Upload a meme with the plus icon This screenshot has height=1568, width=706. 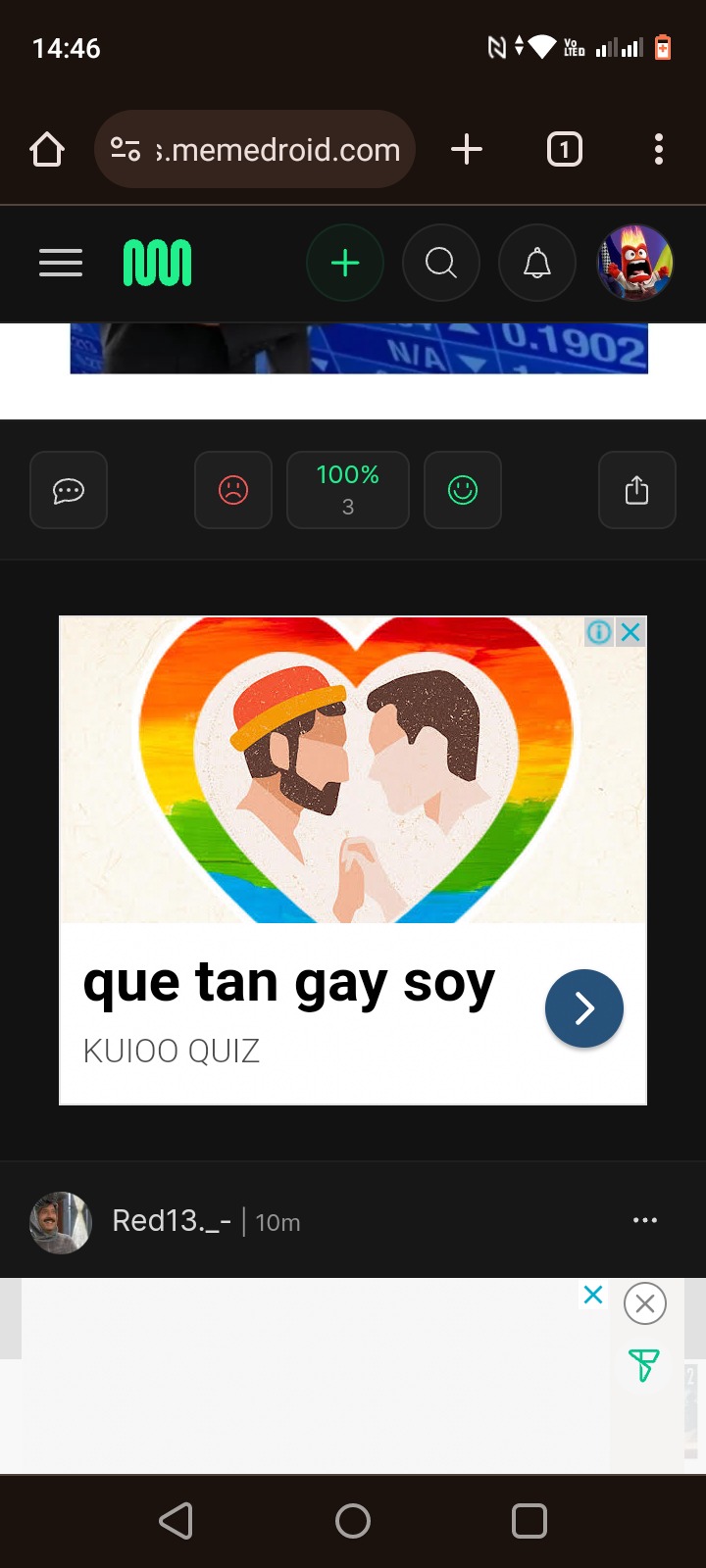point(345,263)
